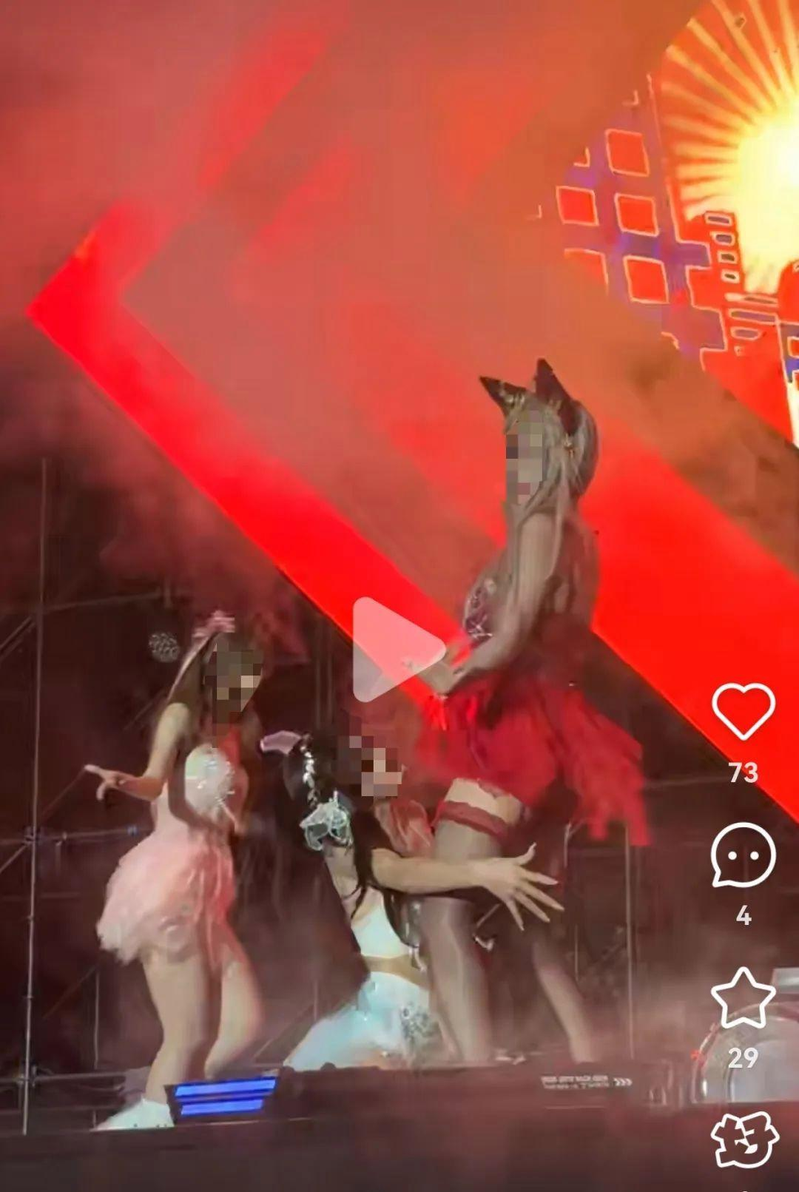The height and width of the screenshot is (1192, 799).
Task: Tap the 扫 icon below the star
Action: coord(744,1140)
